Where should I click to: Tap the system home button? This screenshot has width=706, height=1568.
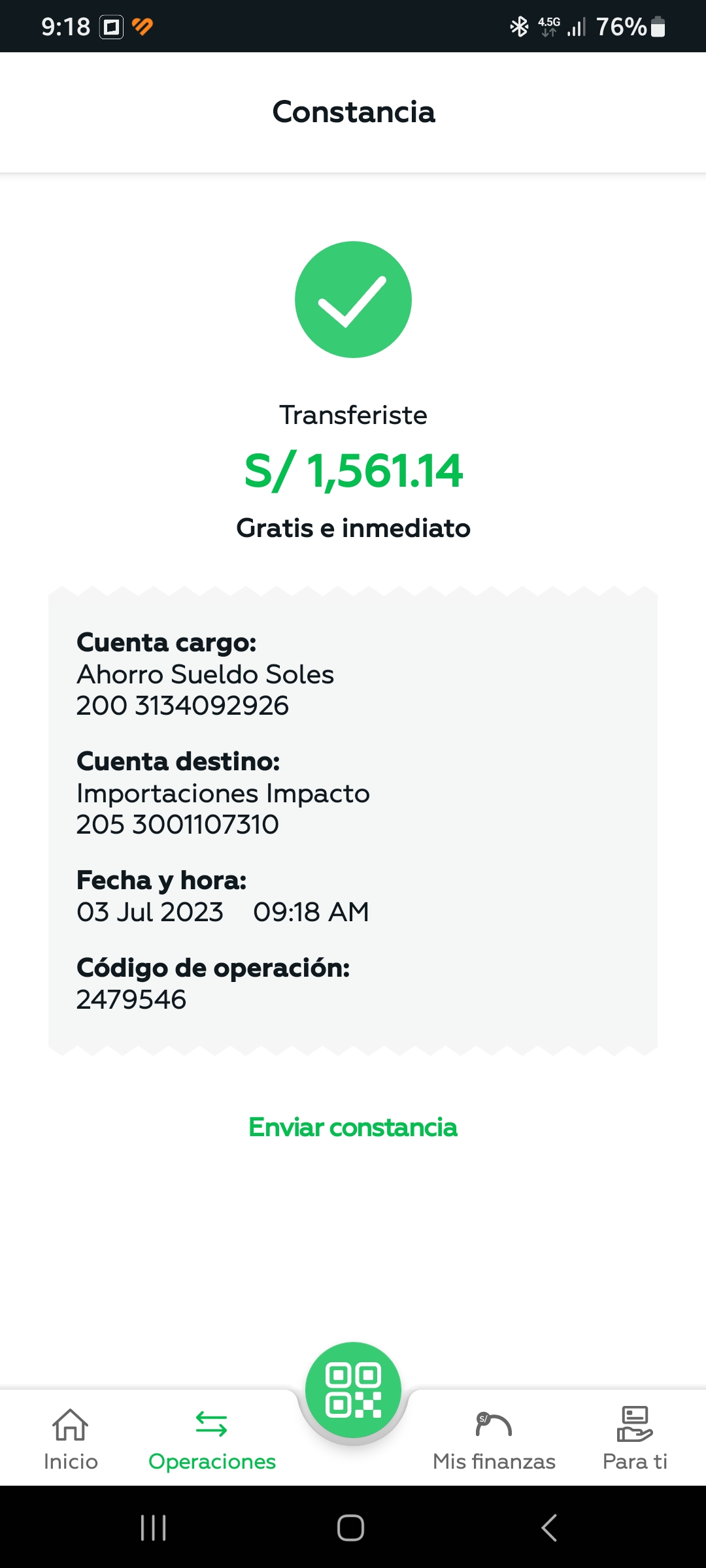pyautogui.click(x=350, y=1527)
